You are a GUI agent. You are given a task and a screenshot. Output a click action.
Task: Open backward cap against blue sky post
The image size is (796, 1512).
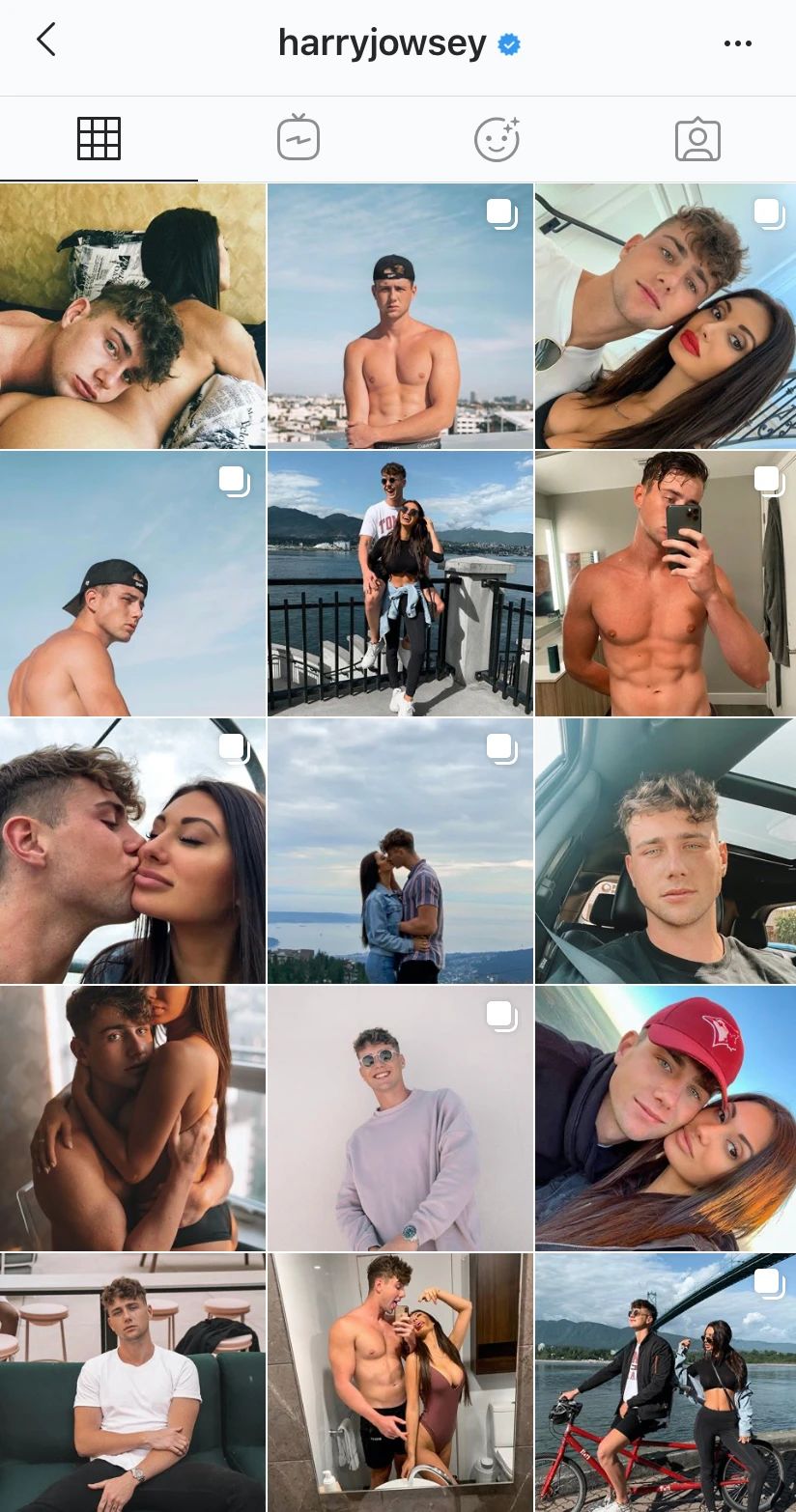coord(132,584)
